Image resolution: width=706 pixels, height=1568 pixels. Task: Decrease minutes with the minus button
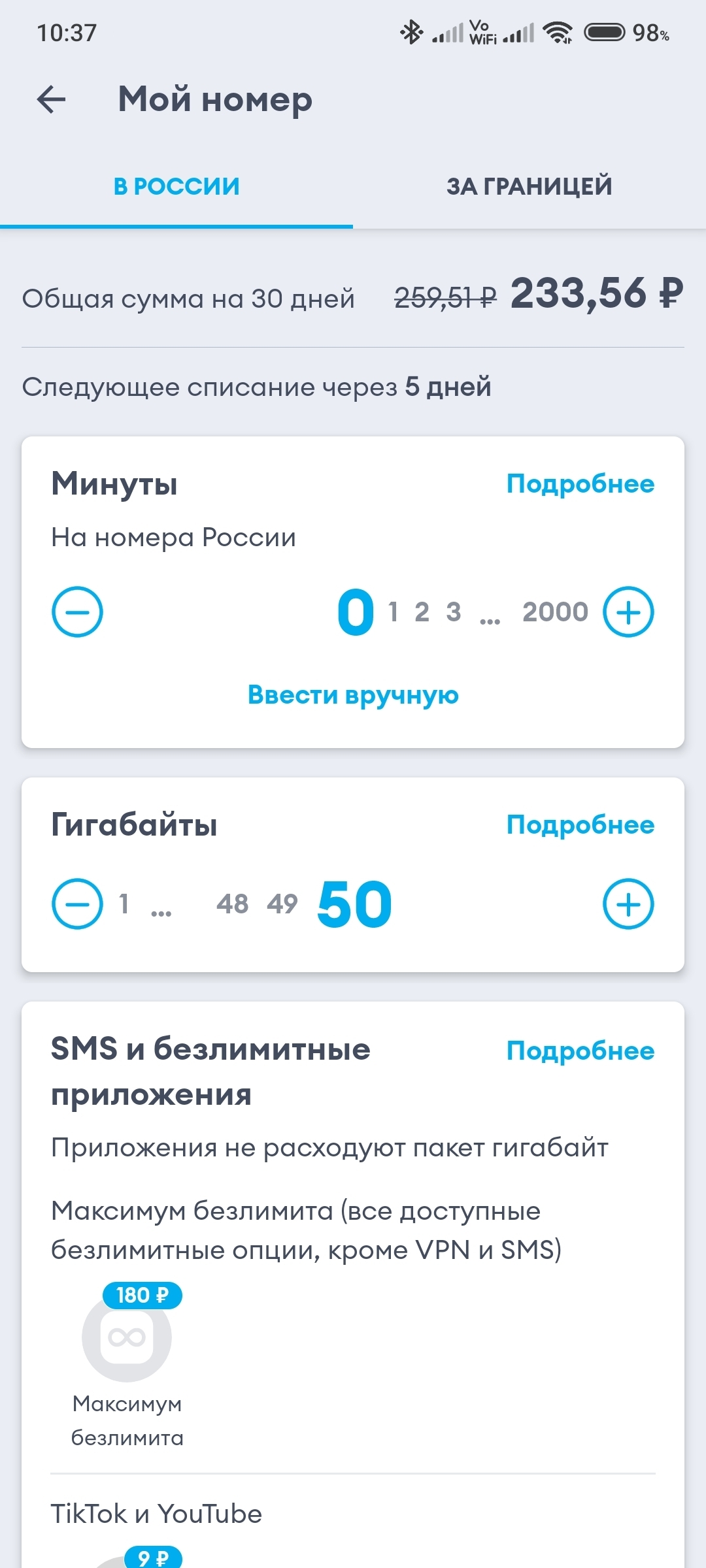point(77,612)
